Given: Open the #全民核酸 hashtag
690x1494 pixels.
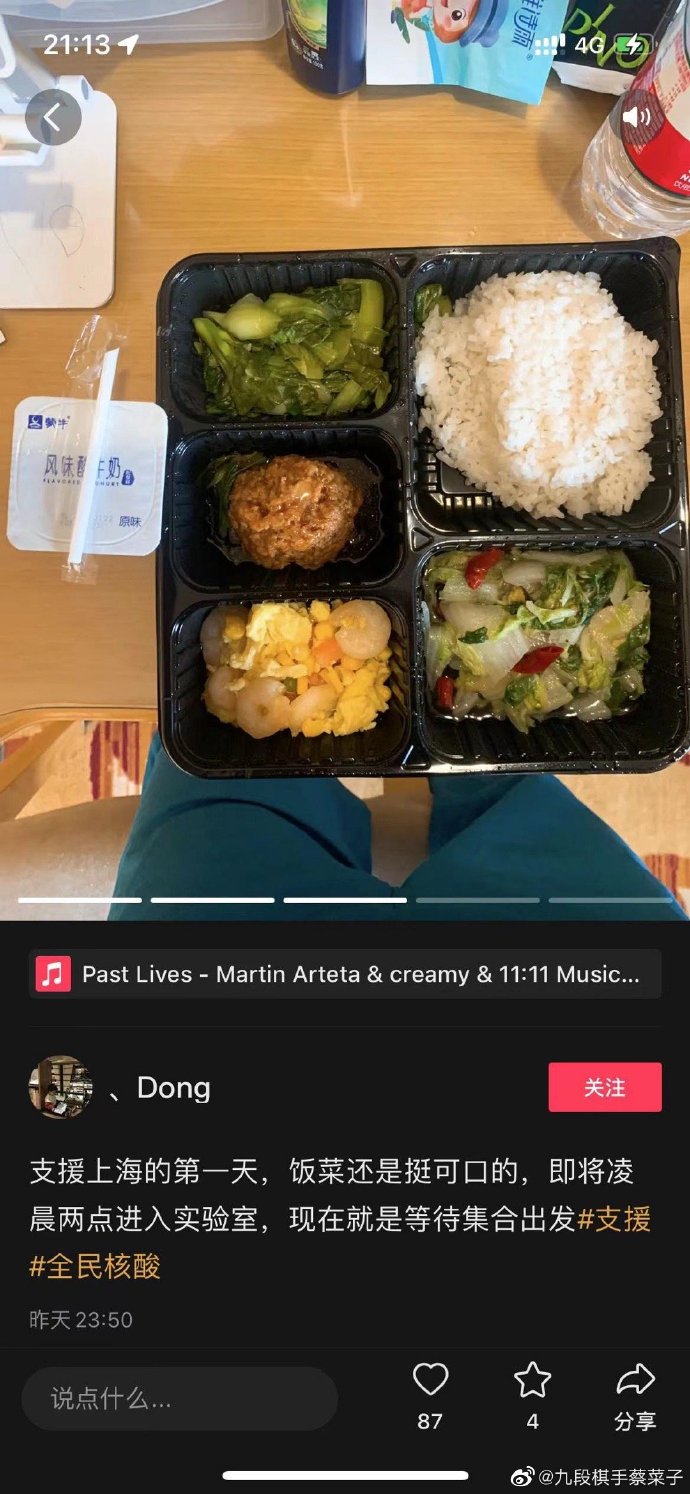Looking at the screenshot, I should click(x=95, y=1266).
